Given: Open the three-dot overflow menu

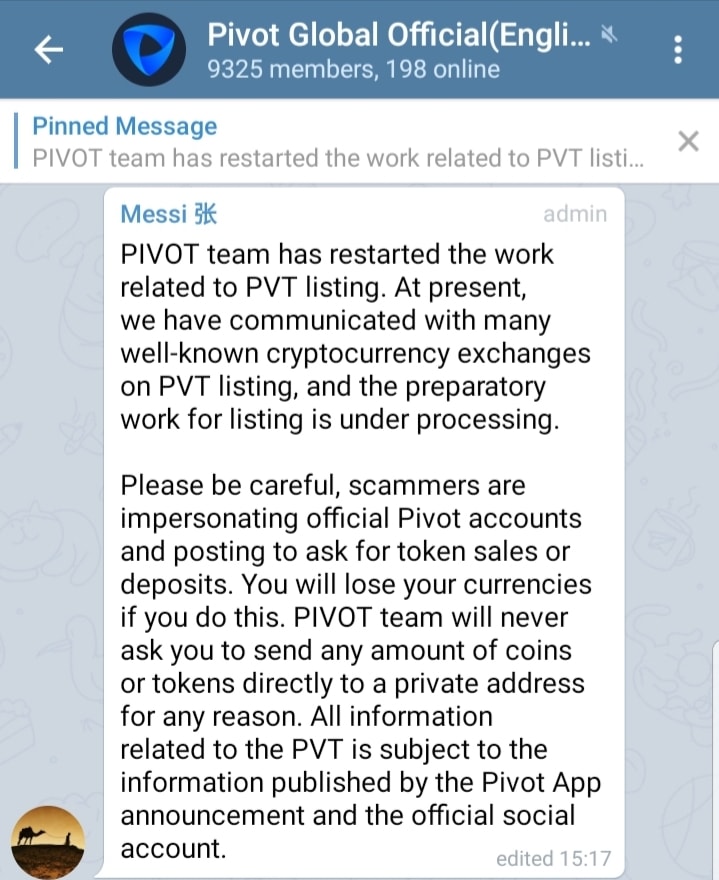Looking at the screenshot, I should 678,49.
